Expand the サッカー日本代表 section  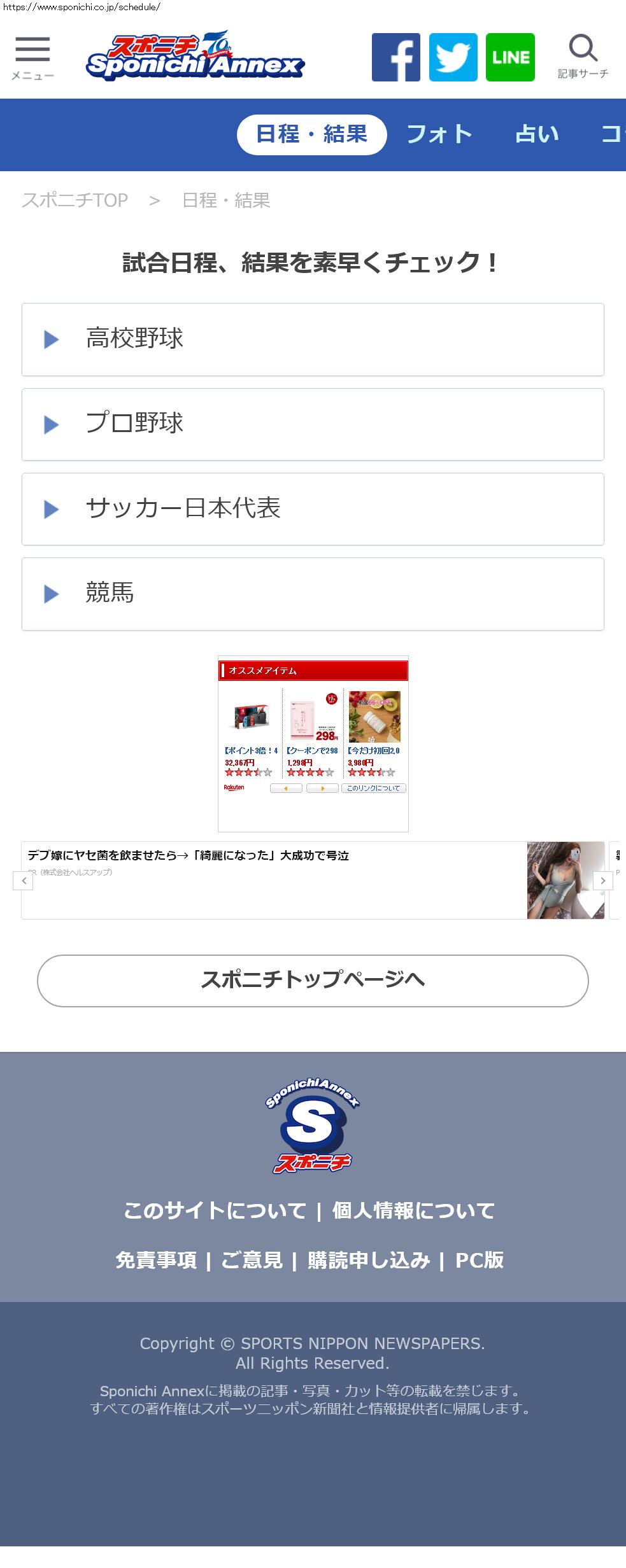[313, 508]
